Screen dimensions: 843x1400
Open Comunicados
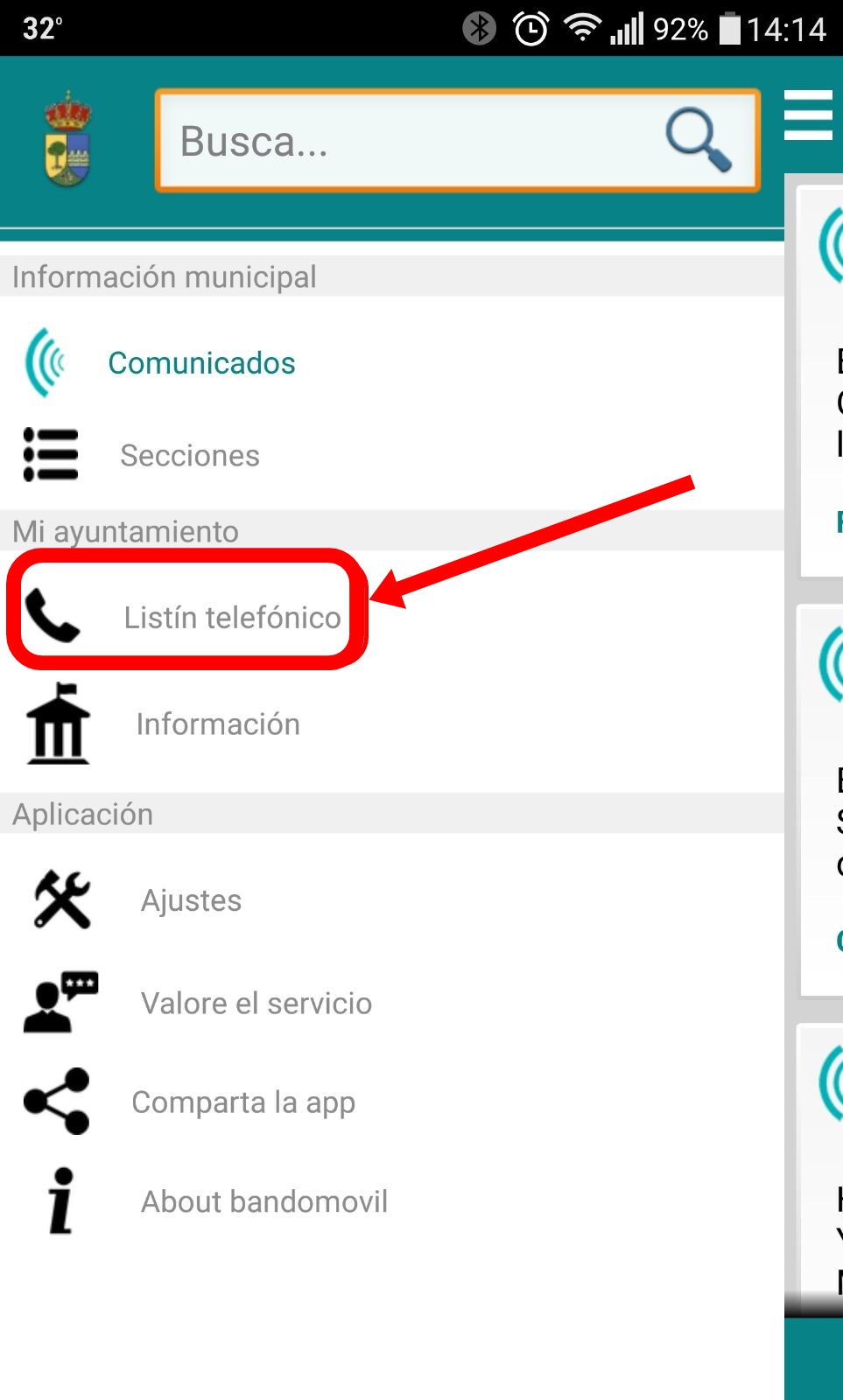[x=392, y=363]
